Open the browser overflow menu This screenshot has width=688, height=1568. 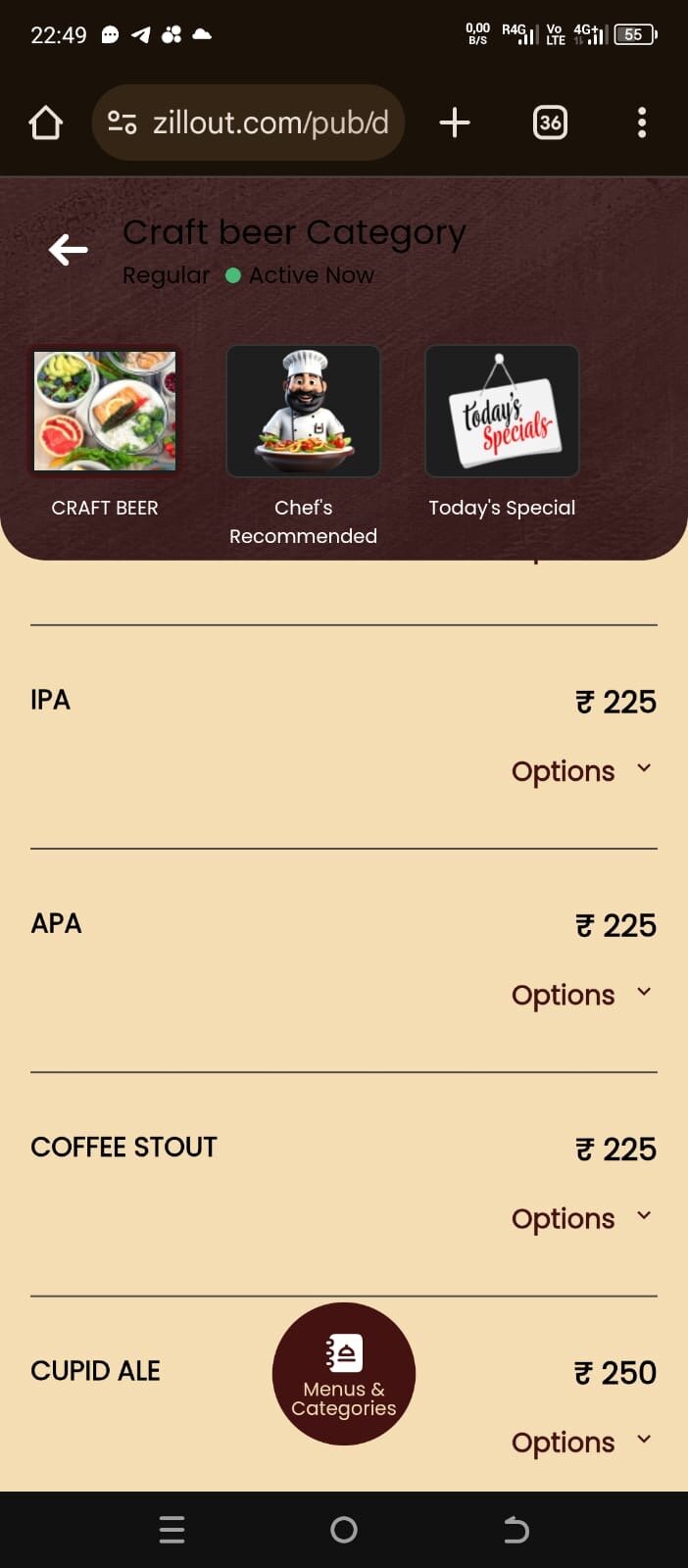point(642,122)
